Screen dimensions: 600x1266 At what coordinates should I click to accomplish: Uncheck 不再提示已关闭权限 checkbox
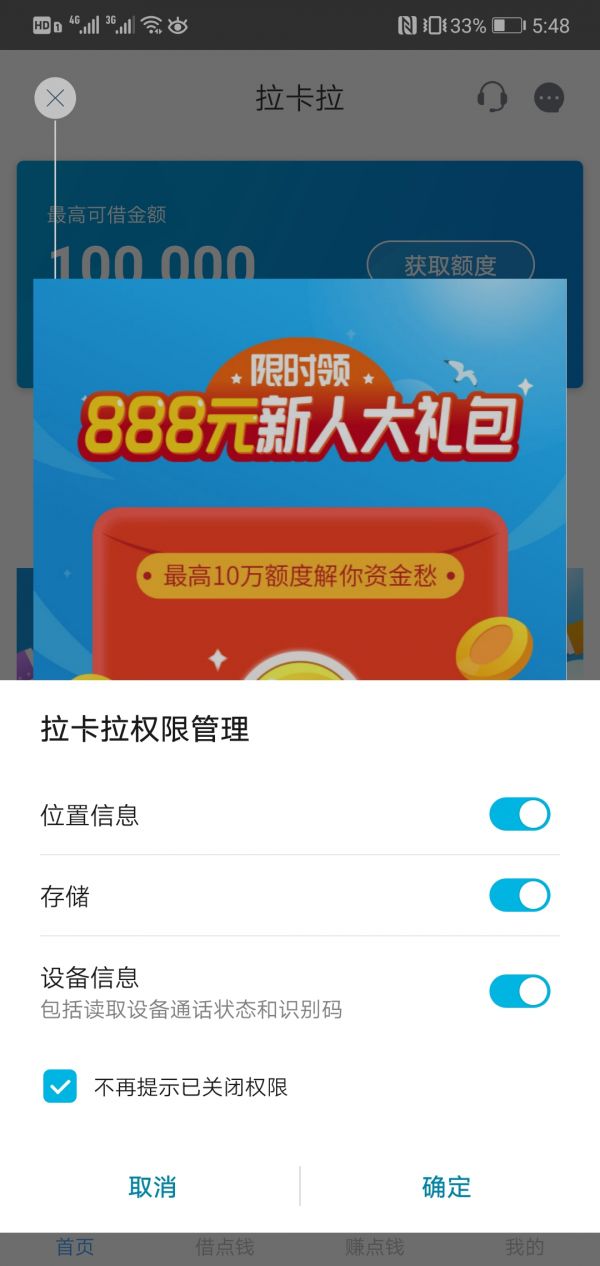[60, 1086]
